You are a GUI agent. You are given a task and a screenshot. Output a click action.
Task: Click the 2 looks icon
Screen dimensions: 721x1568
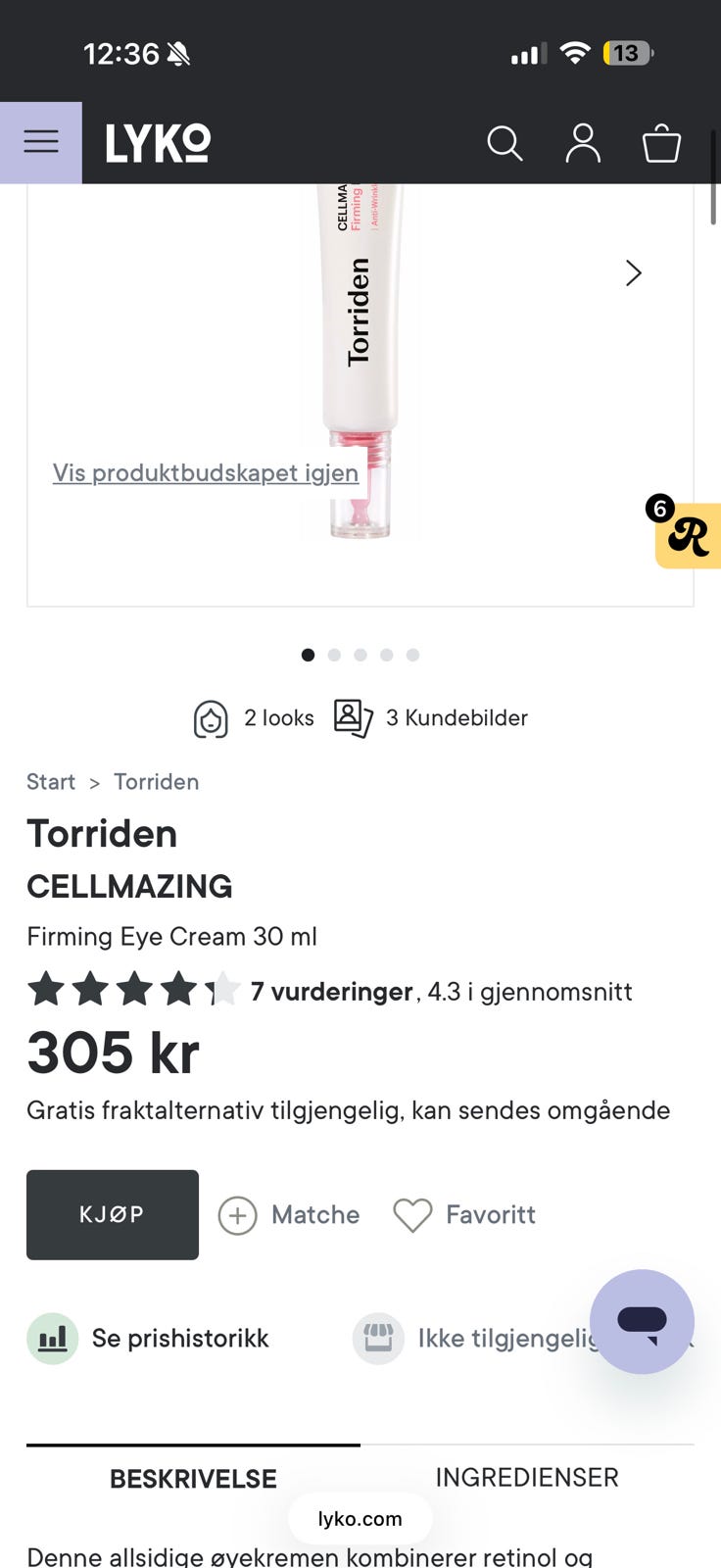(211, 717)
